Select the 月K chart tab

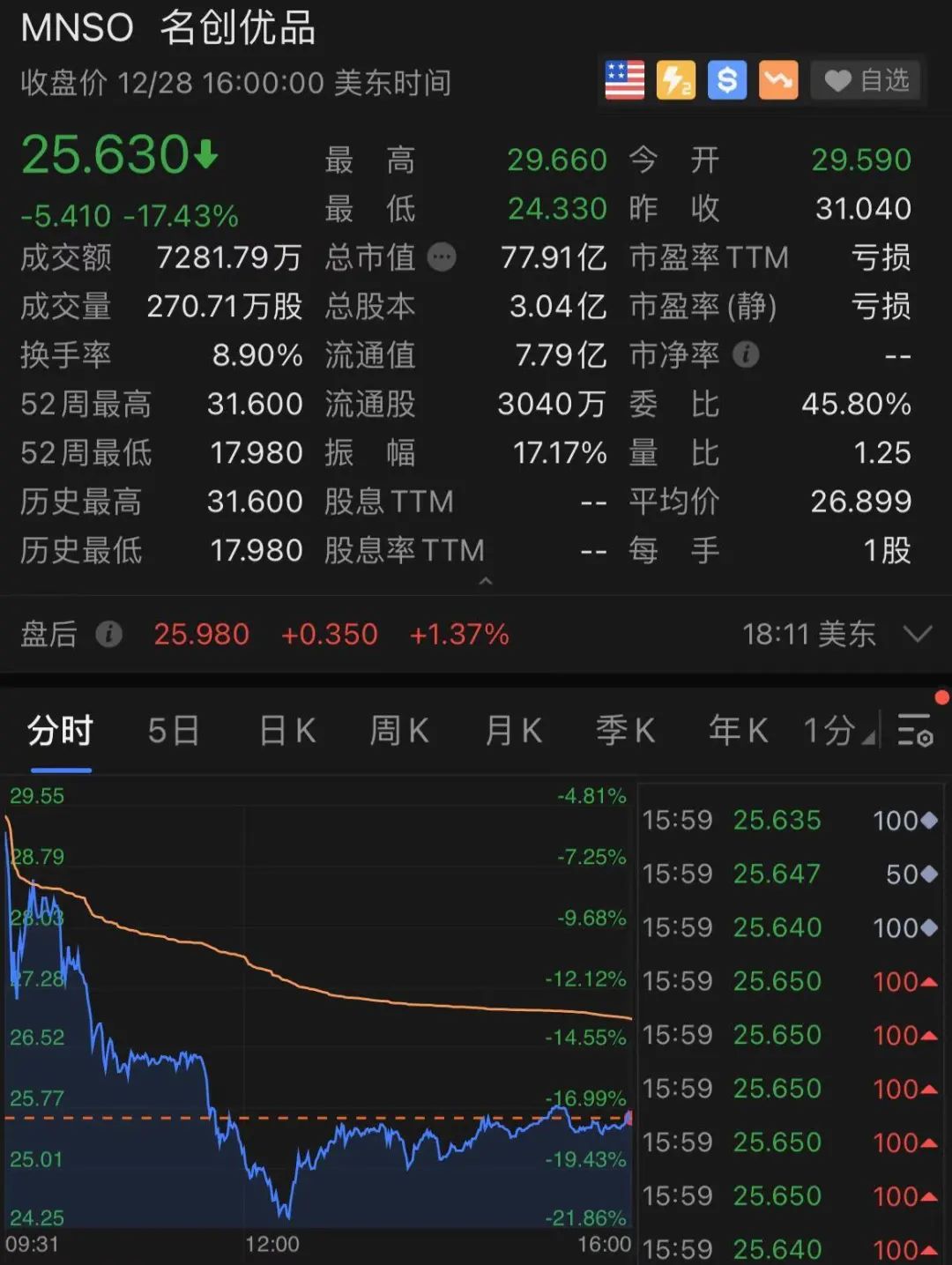(513, 731)
